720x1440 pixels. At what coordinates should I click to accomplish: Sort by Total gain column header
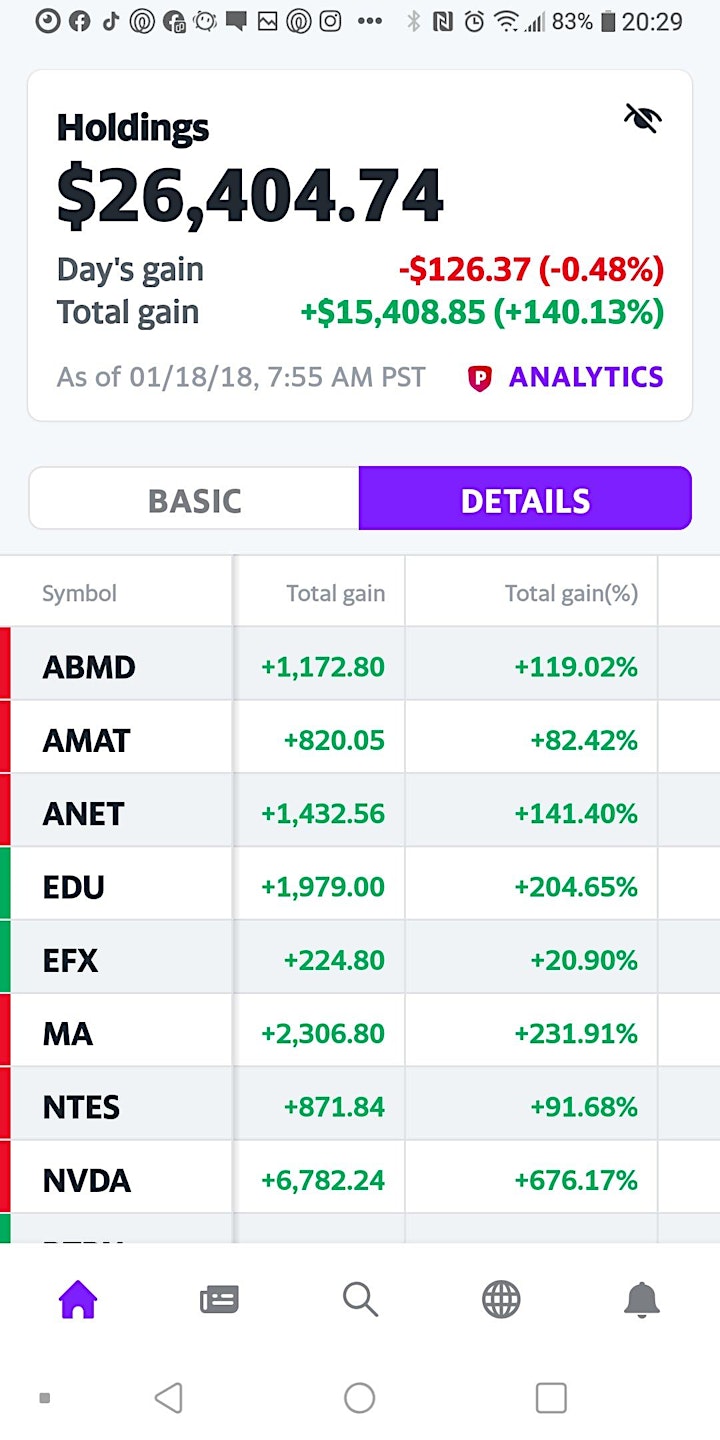point(335,593)
